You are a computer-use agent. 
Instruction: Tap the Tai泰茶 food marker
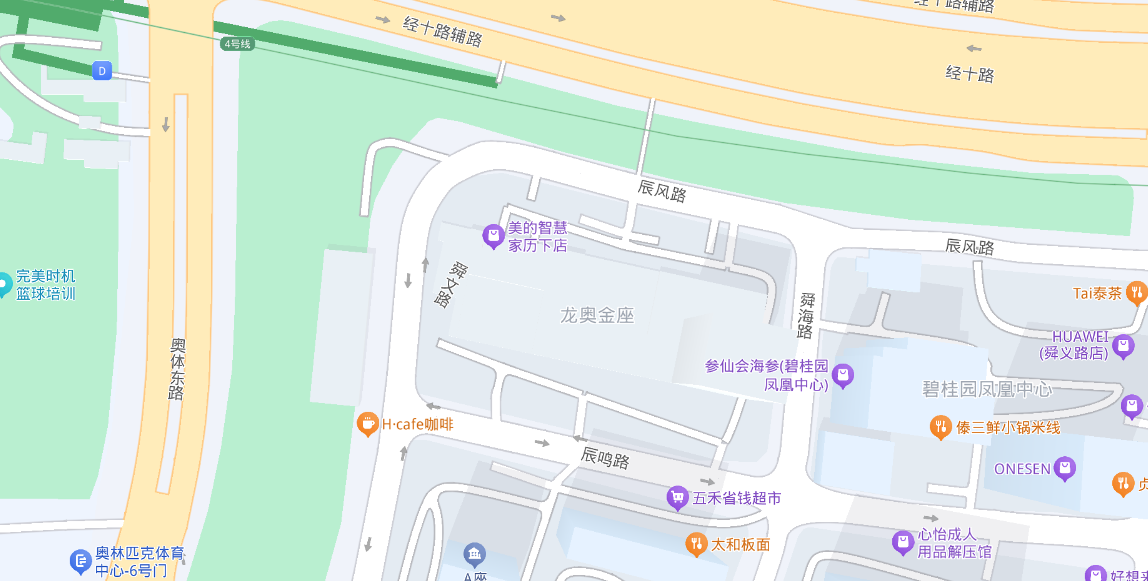(1135, 293)
